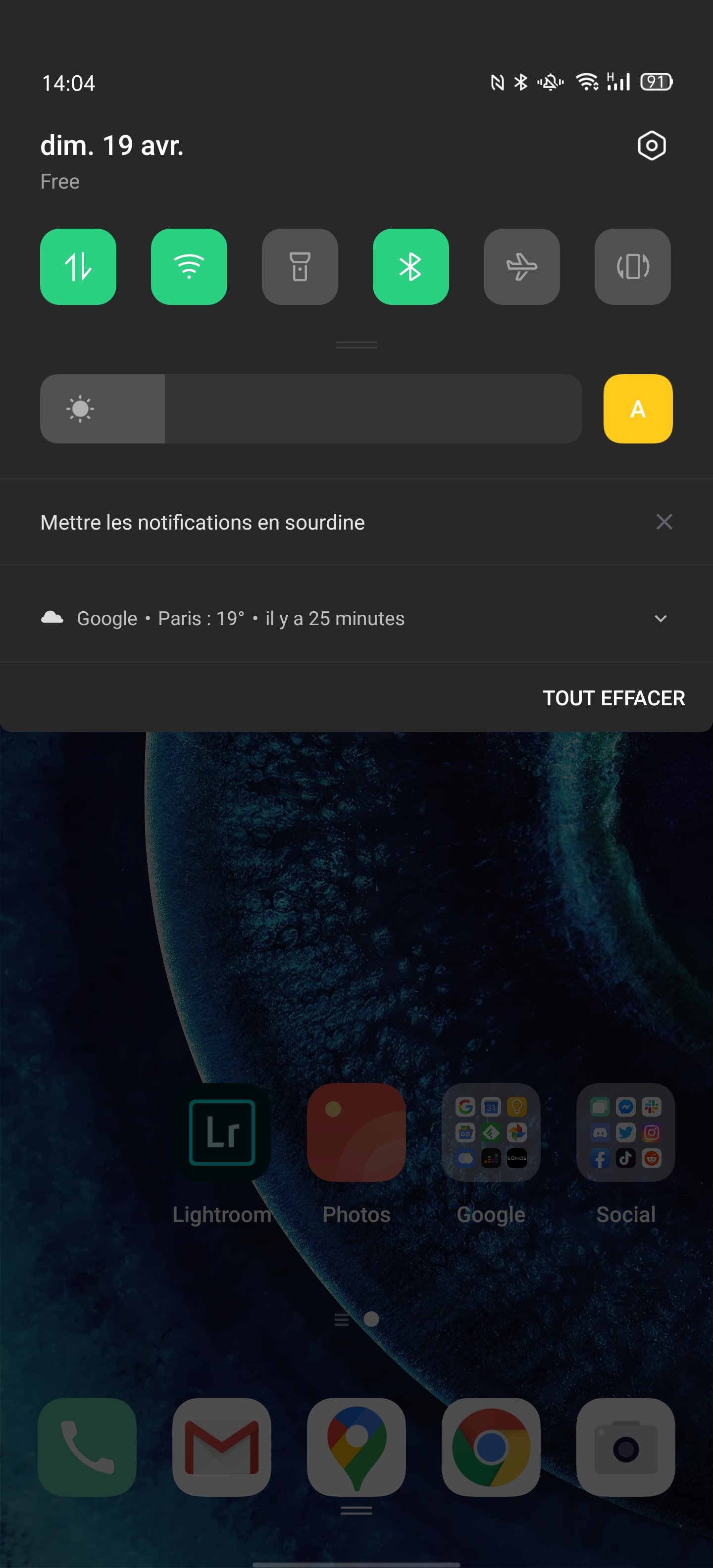Dismiss the mute notifications banner

[663, 522]
